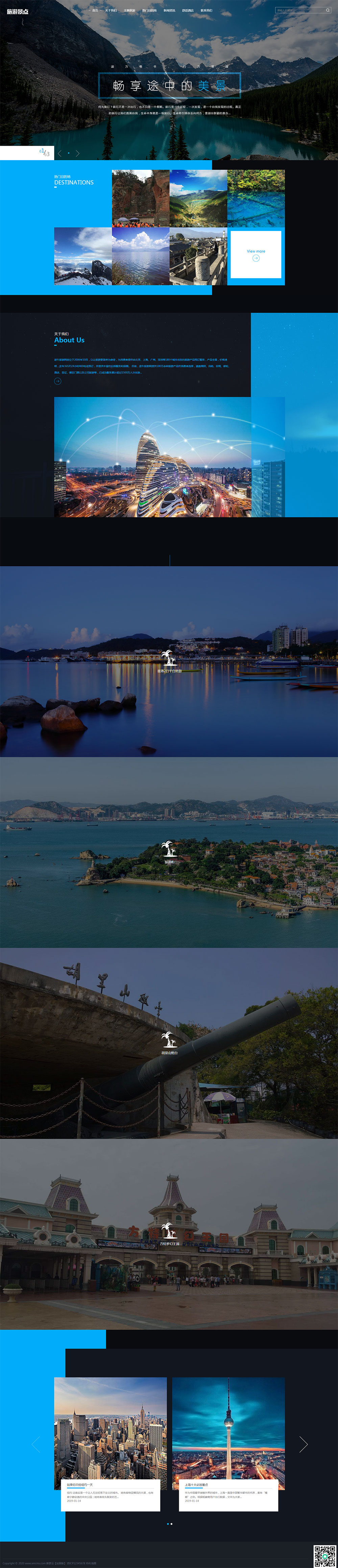Select 舒适酒店 in the top menu
The width and height of the screenshot is (338, 1568).
coord(188,10)
